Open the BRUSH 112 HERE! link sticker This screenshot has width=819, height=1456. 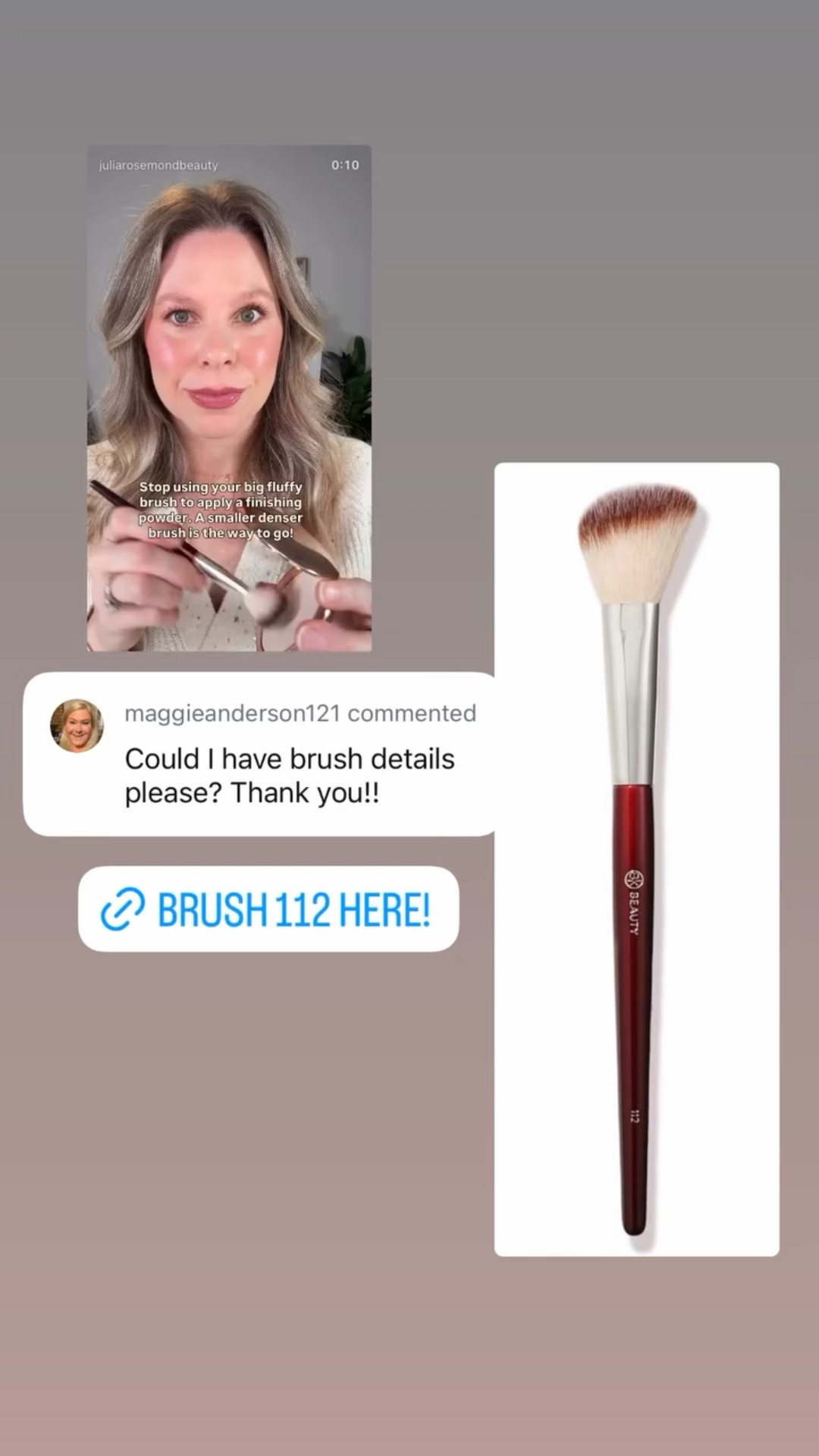(x=268, y=908)
